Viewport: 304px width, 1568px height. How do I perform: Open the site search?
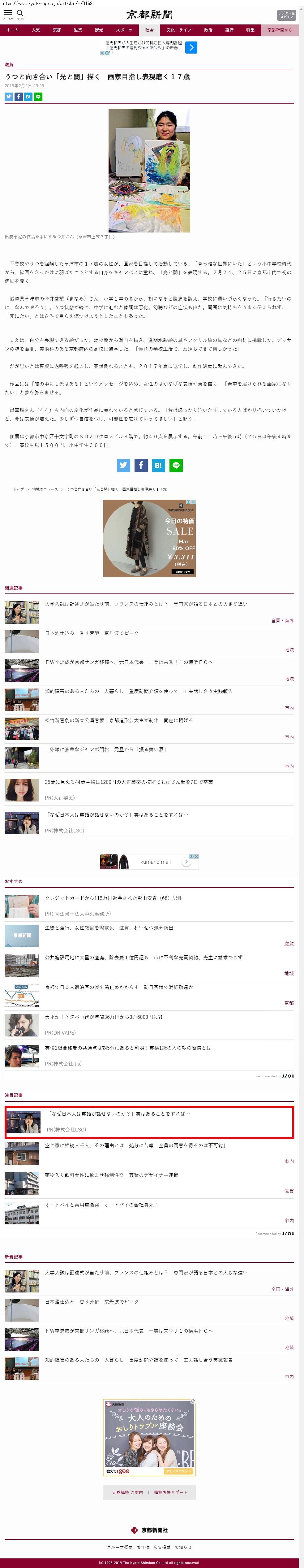[20, 13]
